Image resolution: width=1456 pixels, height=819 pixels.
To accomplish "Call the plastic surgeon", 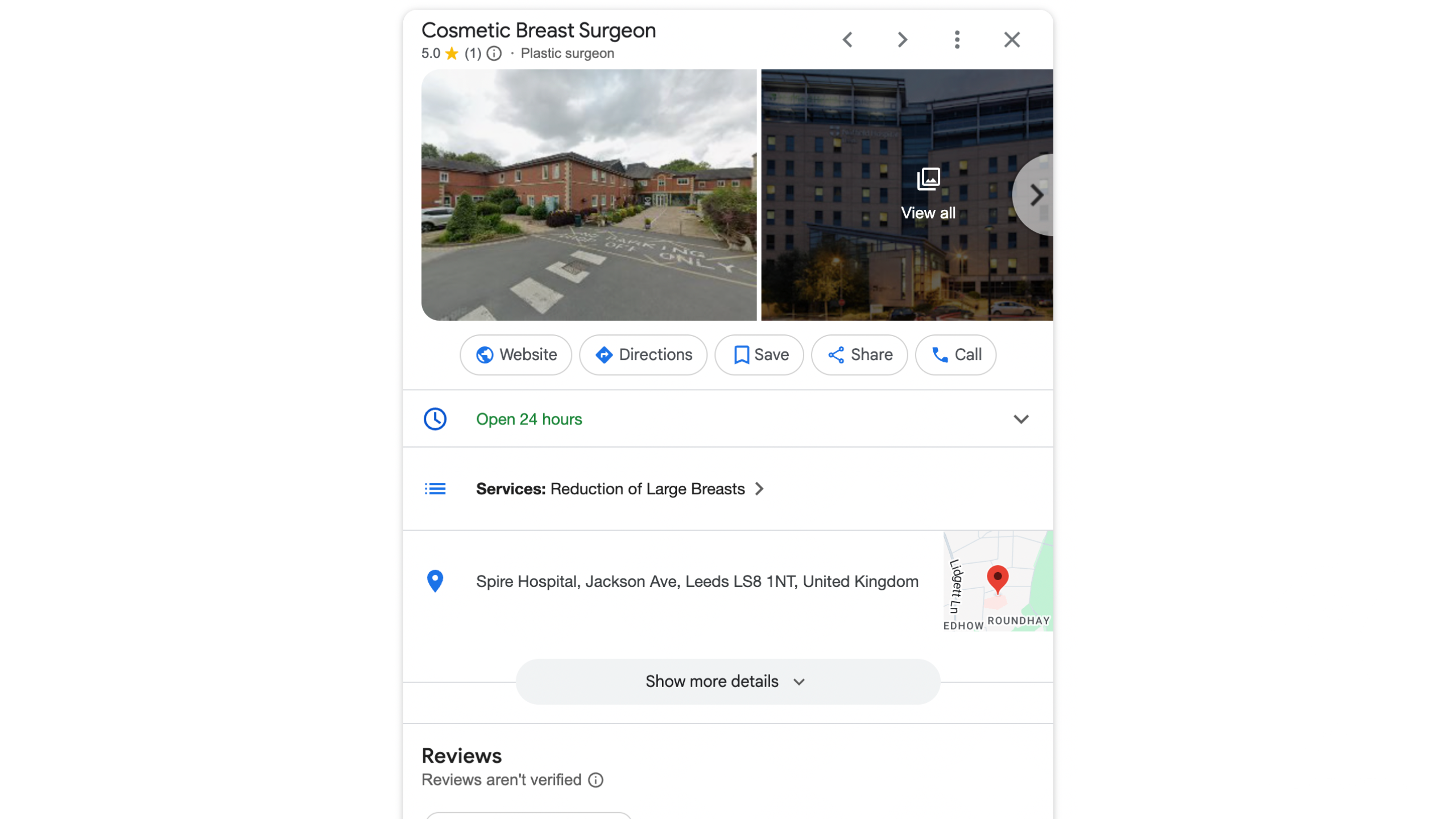I will [x=955, y=355].
